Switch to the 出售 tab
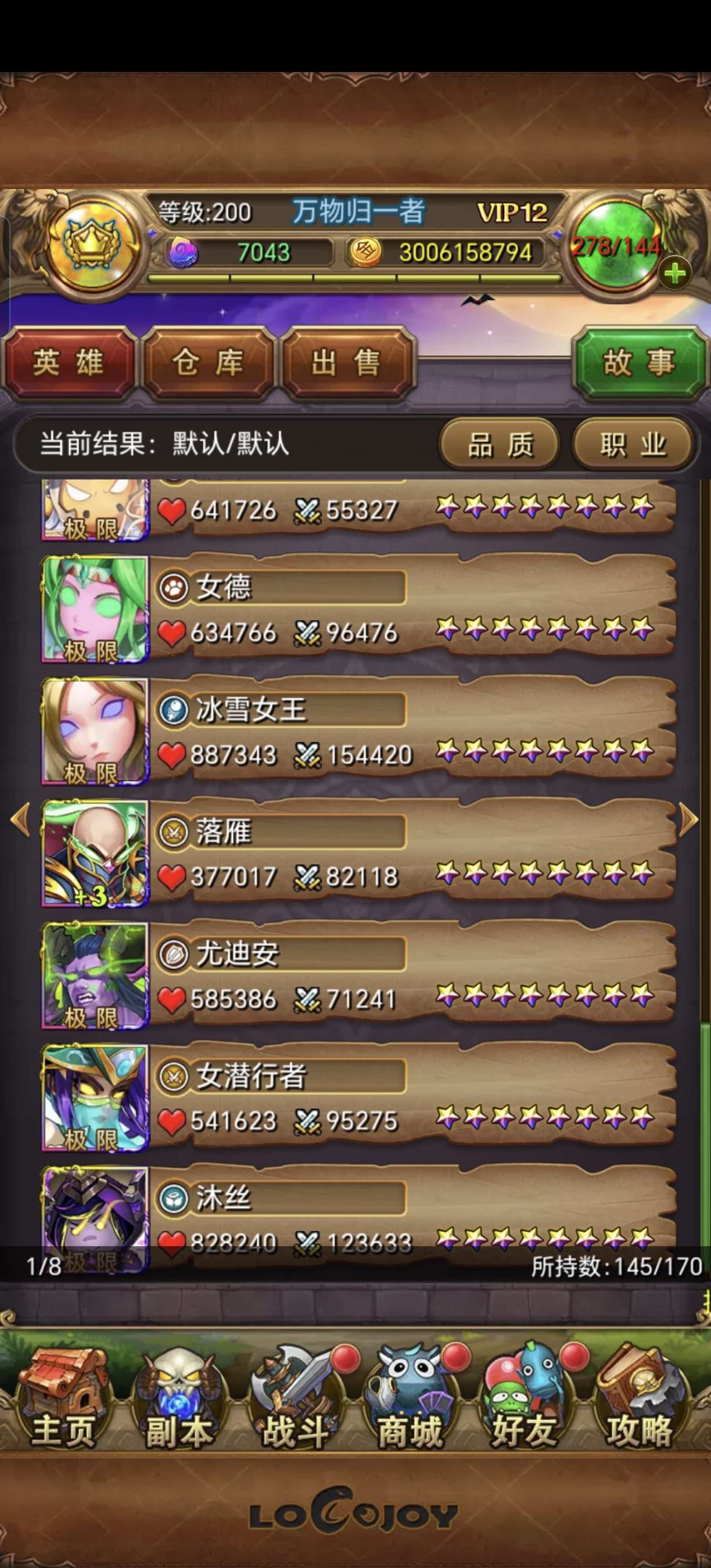This screenshot has height=1568, width=711. coord(346,364)
